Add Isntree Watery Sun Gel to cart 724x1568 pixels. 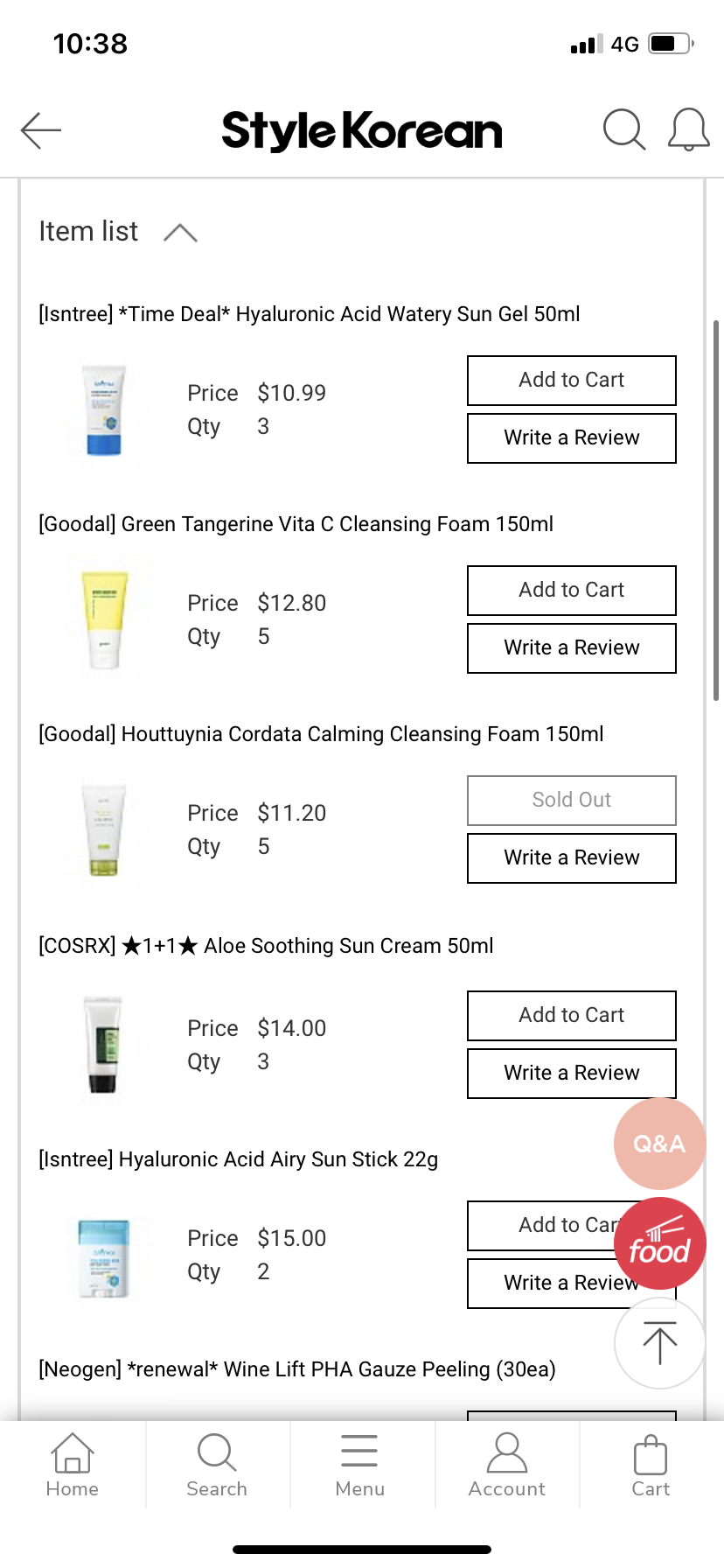[x=572, y=381]
